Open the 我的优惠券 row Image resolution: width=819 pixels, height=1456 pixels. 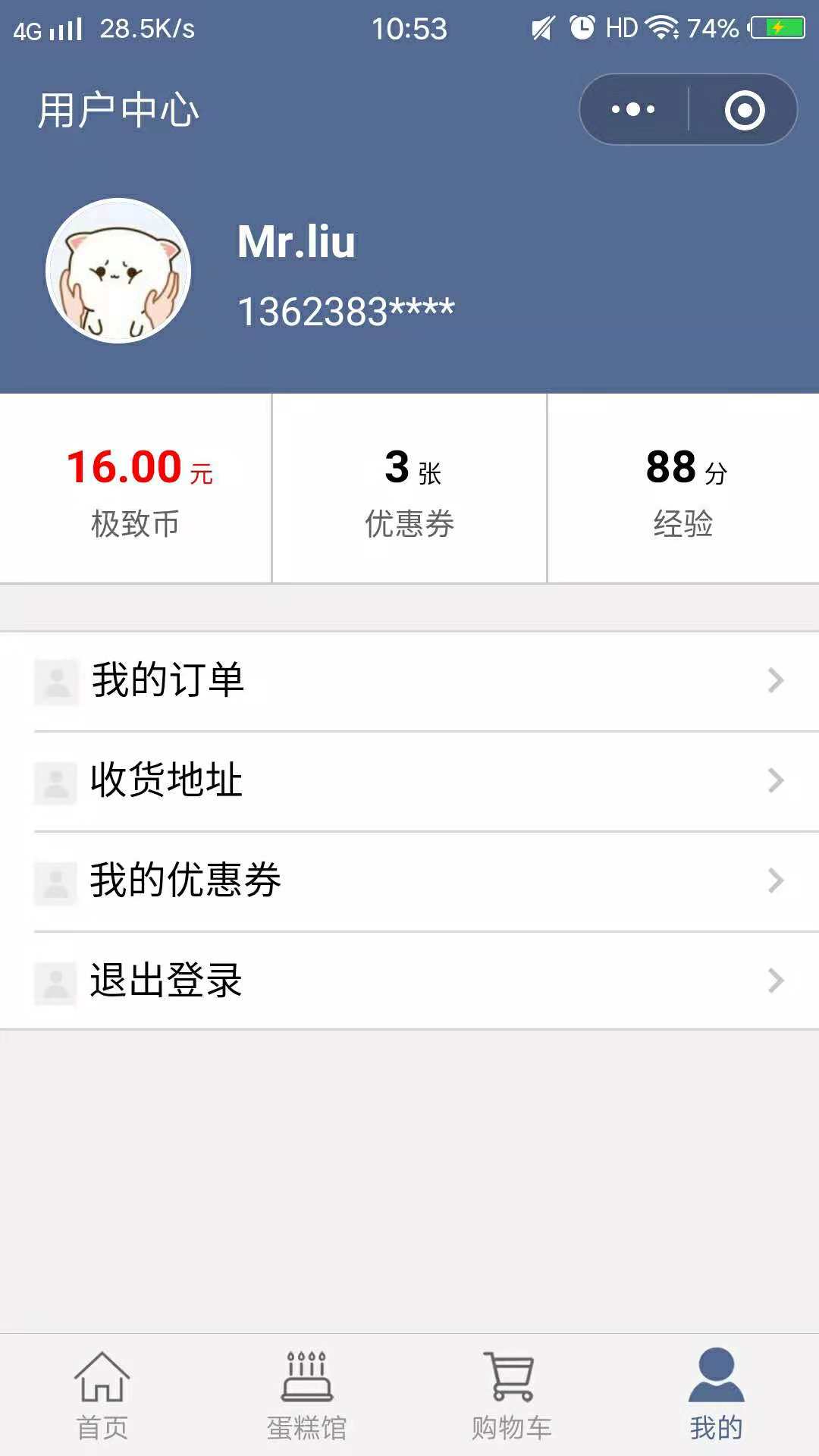tap(409, 881)
